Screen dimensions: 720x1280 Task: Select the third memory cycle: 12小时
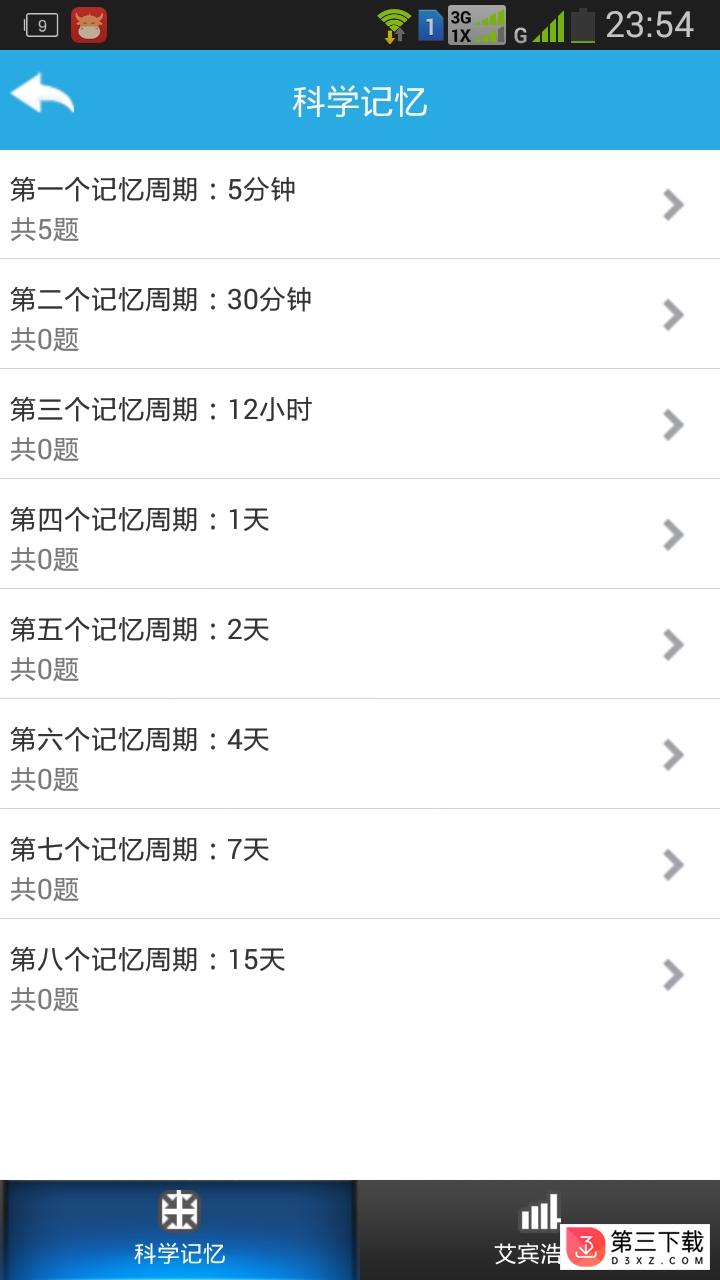tap(360, 425)
